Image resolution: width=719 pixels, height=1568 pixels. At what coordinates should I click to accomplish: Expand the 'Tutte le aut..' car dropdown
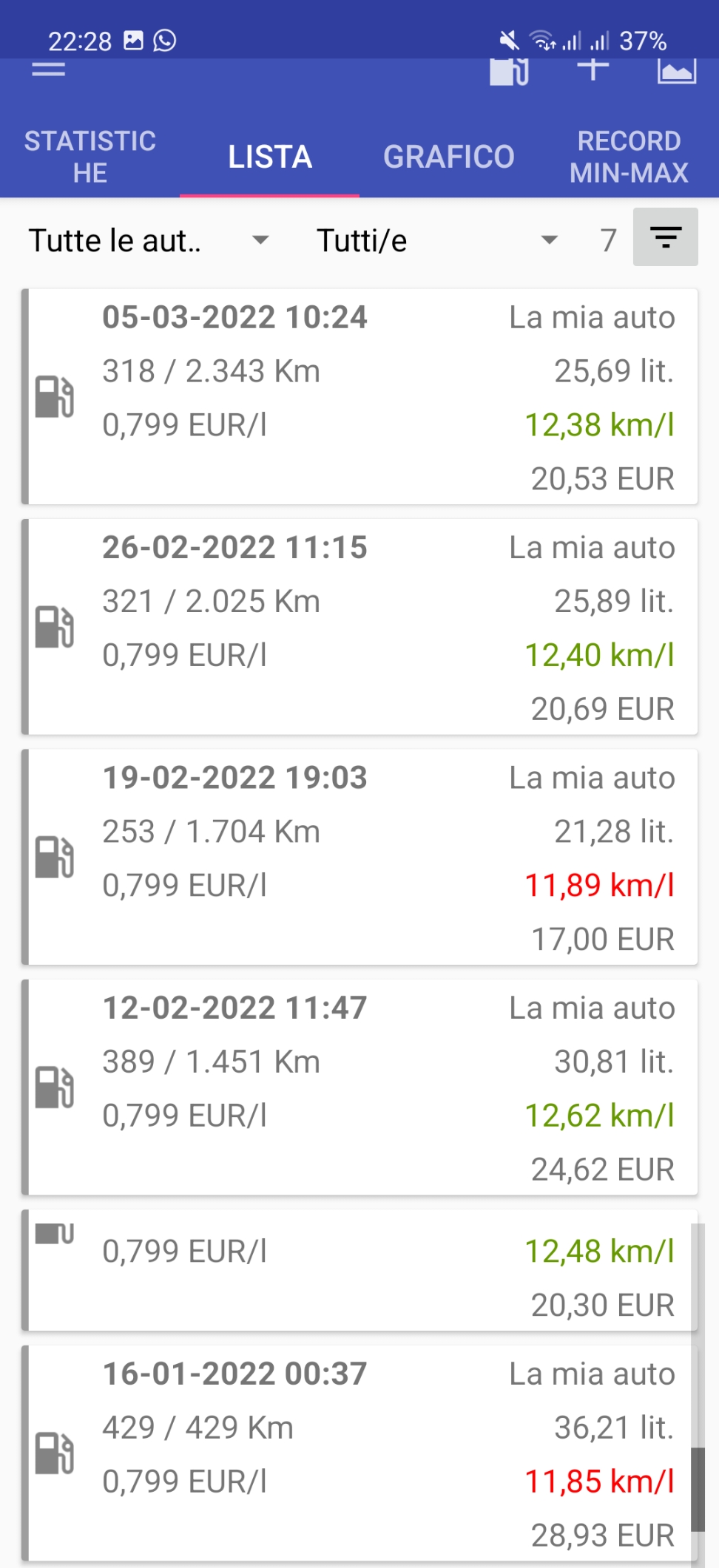click(148, 240)
